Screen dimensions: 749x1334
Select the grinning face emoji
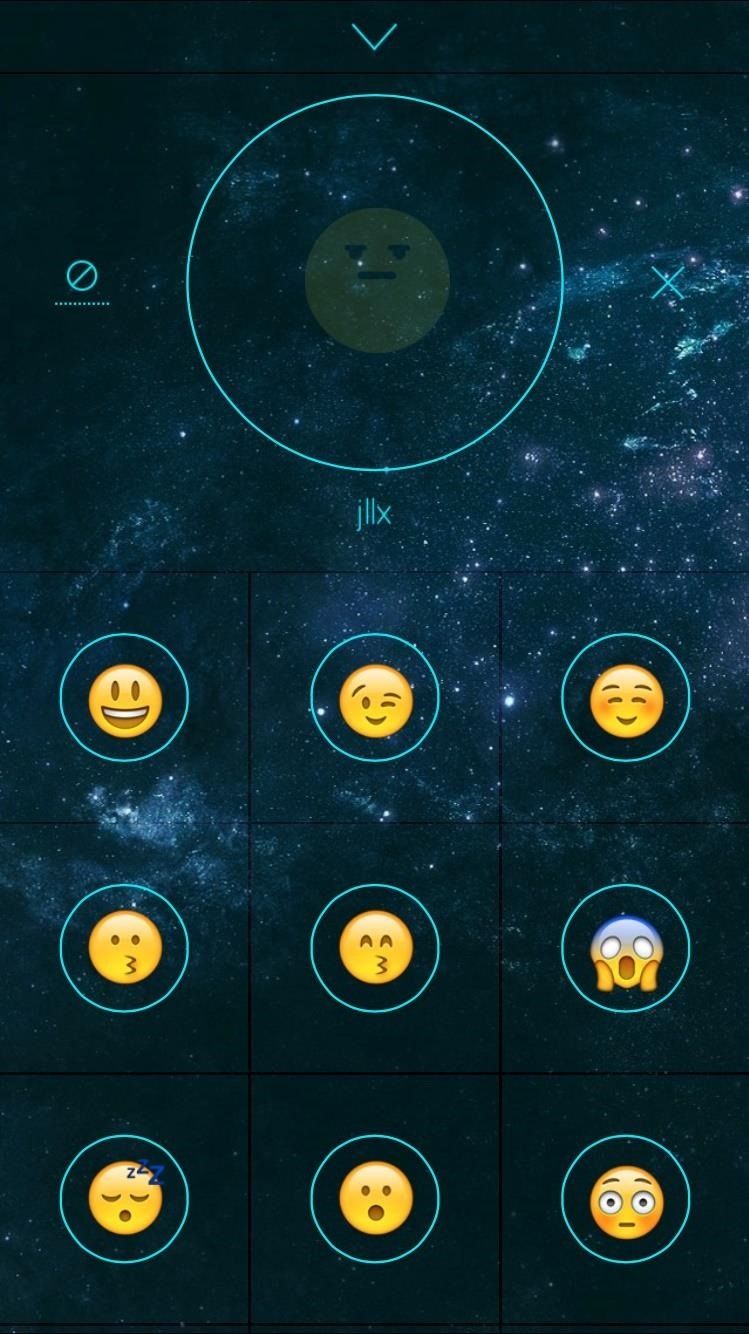tap(124, 699)
